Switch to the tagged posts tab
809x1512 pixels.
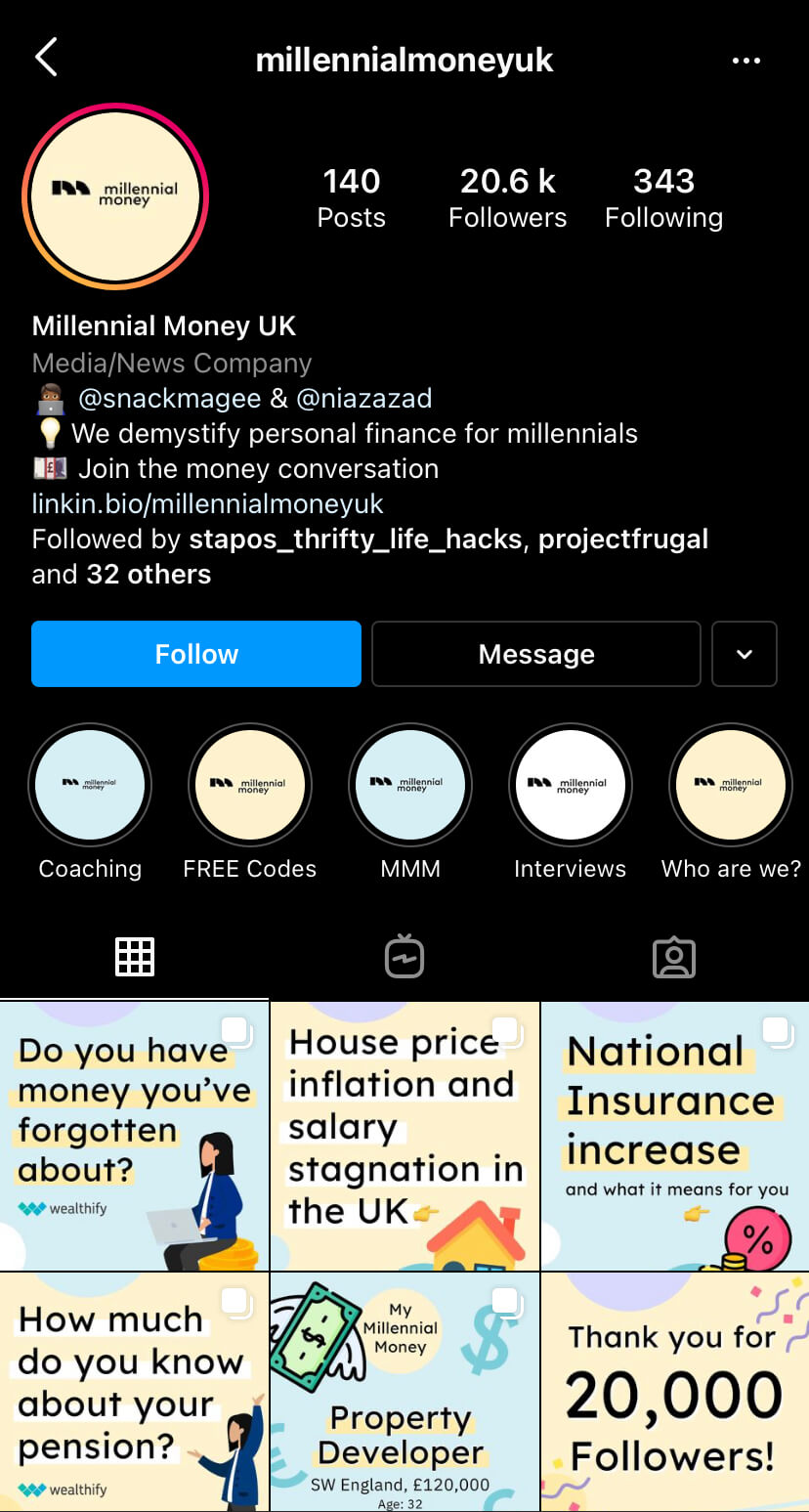pyautogui.click(x=673, y=957)
